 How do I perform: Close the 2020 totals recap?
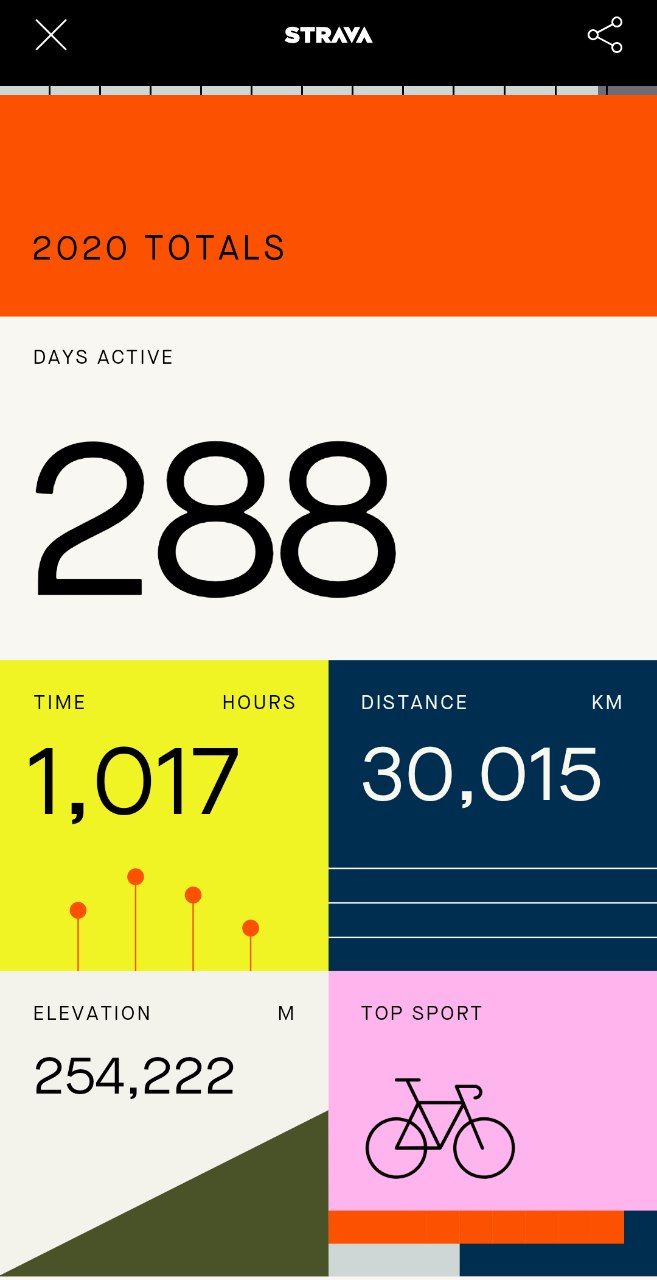51,35
